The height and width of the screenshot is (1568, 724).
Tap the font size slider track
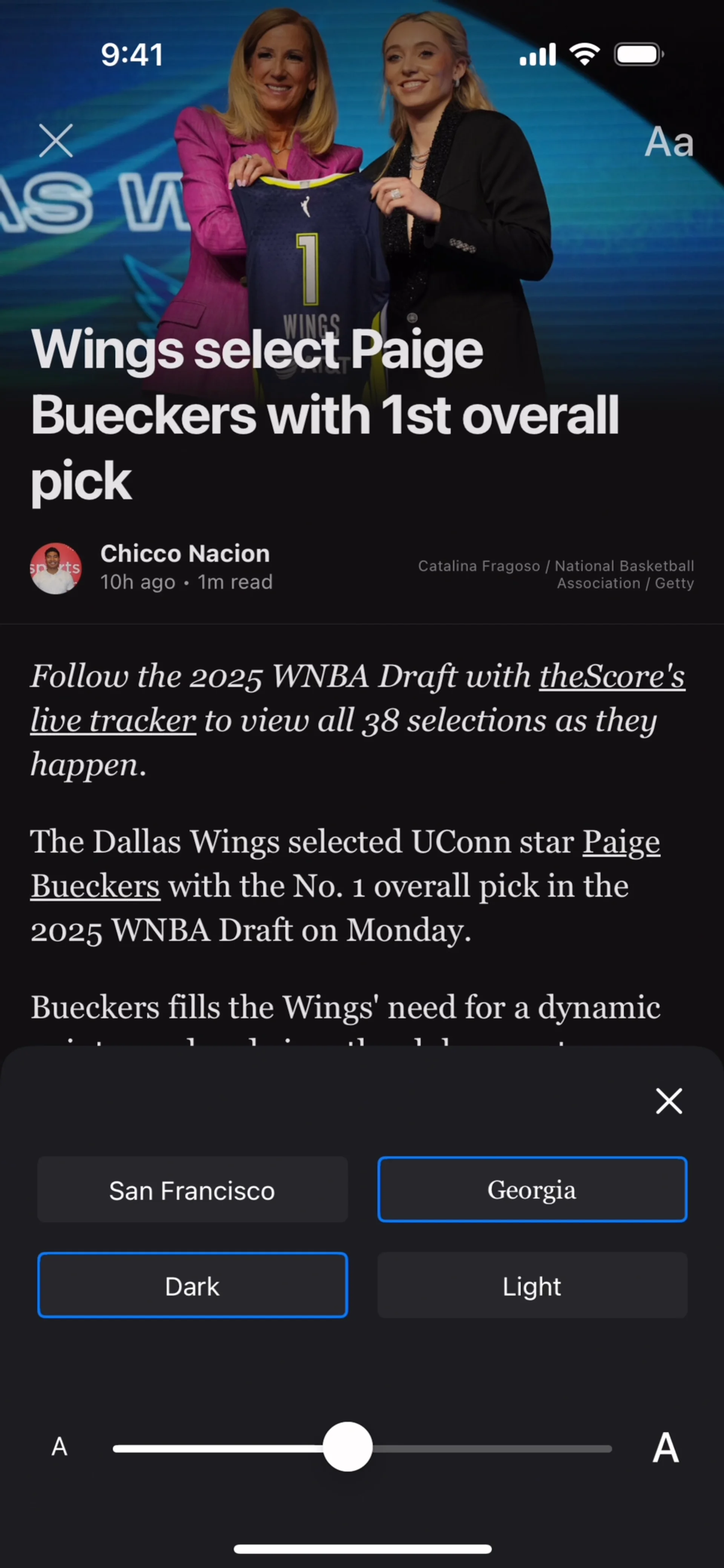click(487, 1449)
